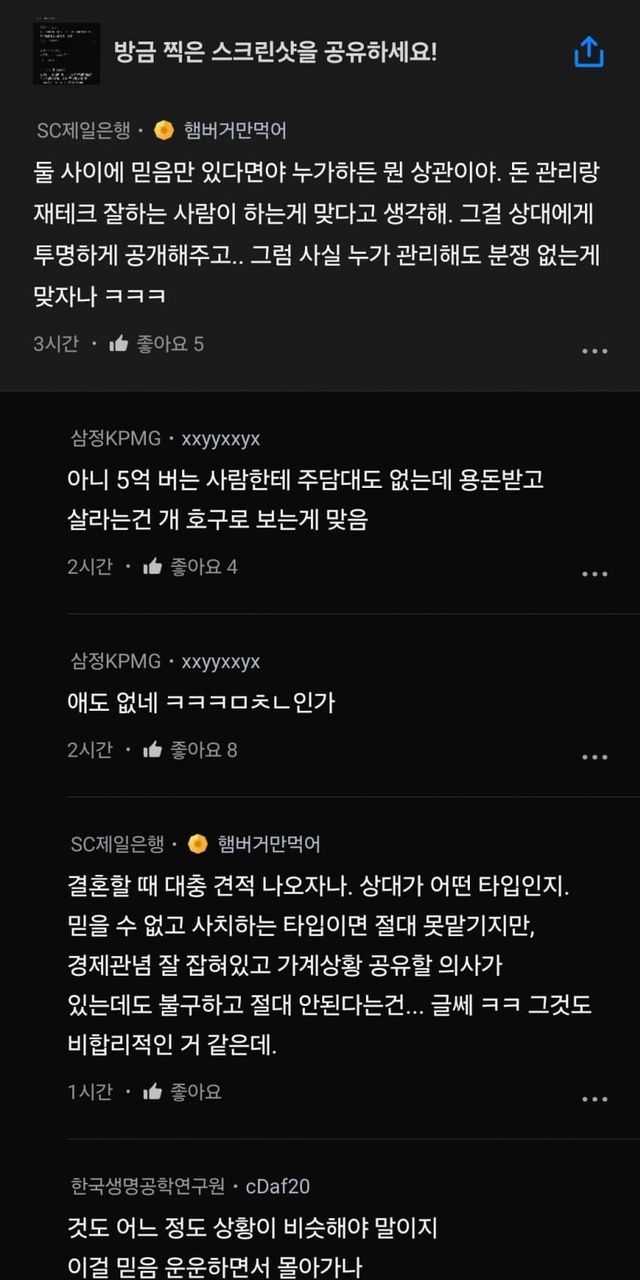Open overflow menu for 애도 없네 reply

tap(595, 757)
